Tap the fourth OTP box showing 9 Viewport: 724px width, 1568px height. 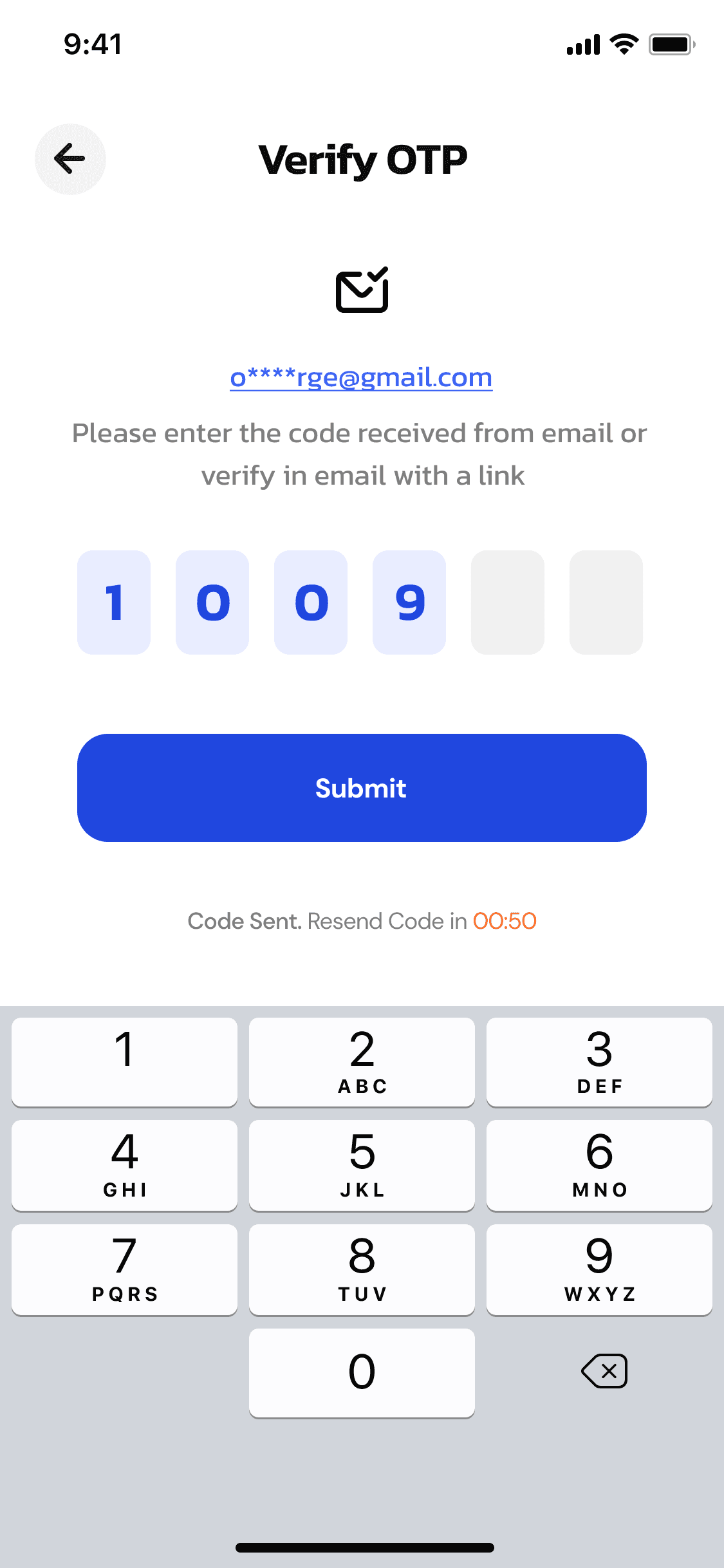409,602
